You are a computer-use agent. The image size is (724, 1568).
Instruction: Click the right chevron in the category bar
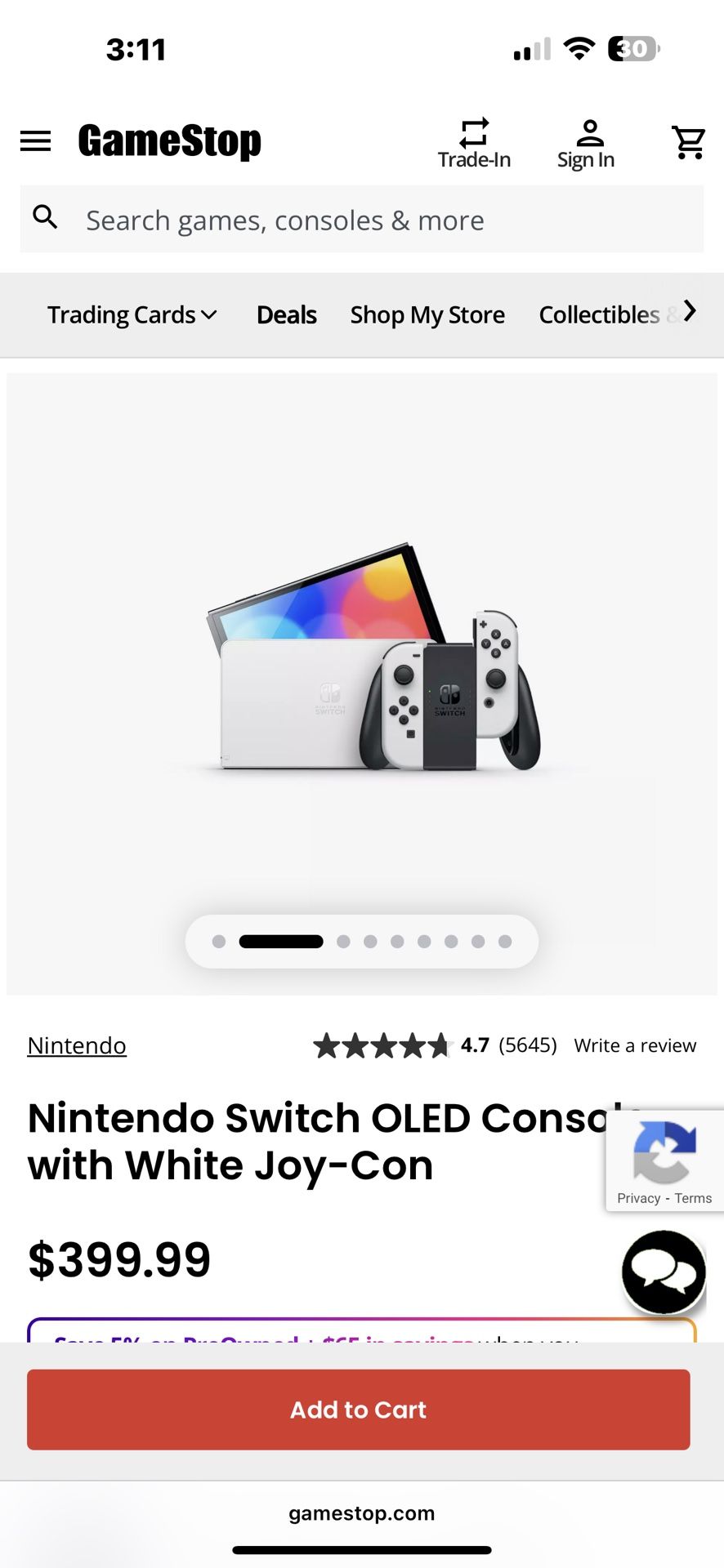coord(690,313)
